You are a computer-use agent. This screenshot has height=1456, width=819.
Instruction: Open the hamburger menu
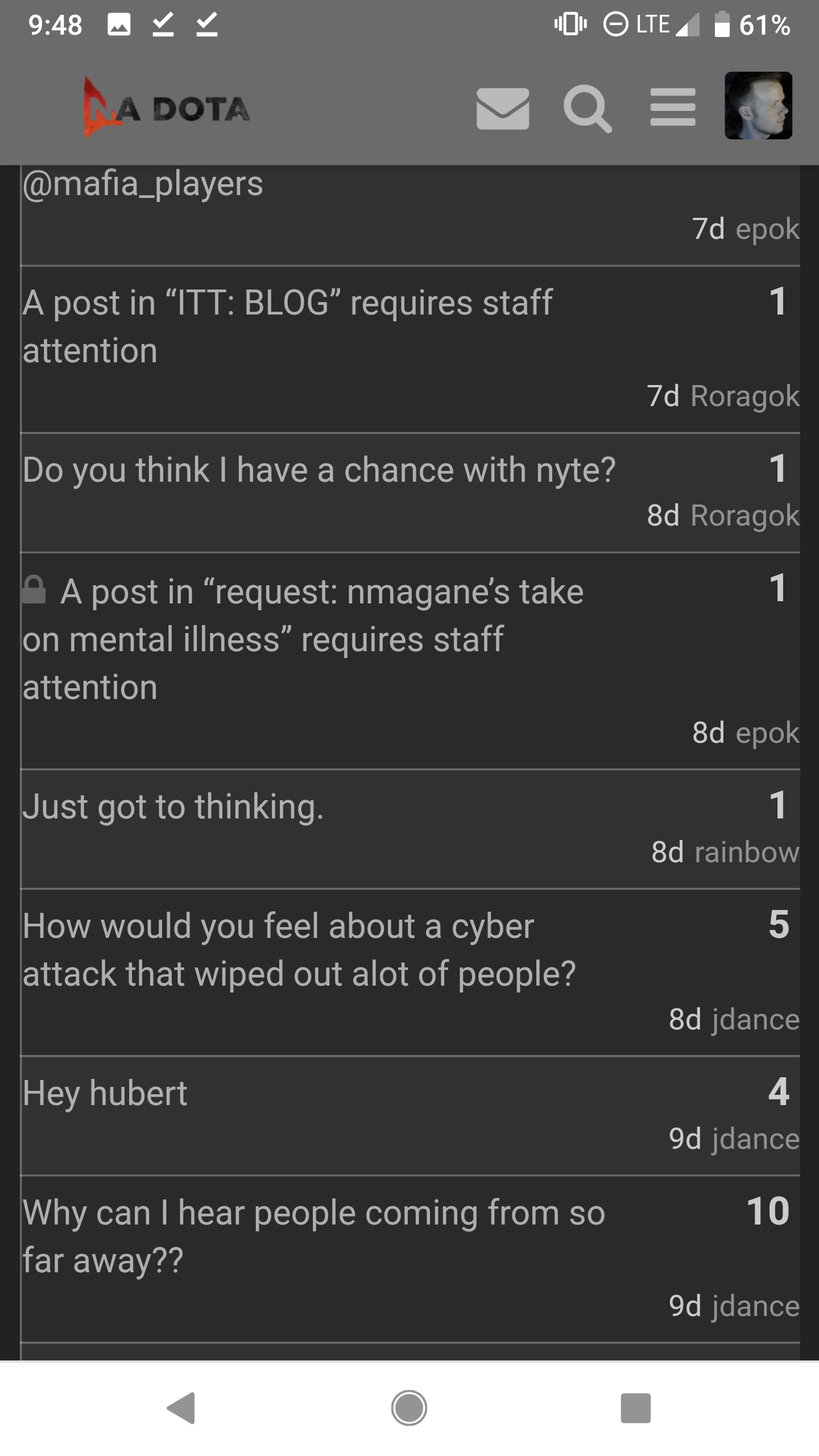(673, 107)
